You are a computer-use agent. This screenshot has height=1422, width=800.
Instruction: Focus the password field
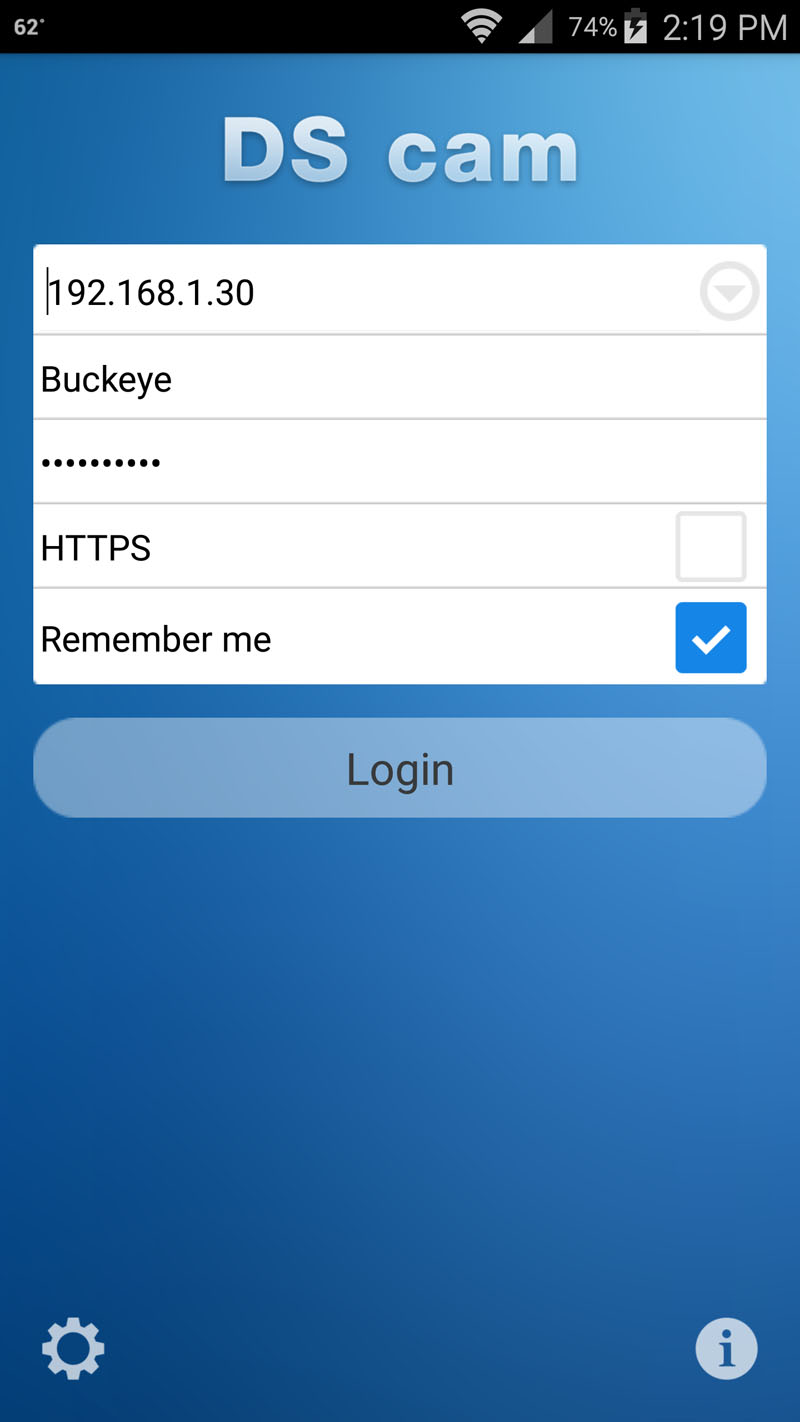pos(400,462)
